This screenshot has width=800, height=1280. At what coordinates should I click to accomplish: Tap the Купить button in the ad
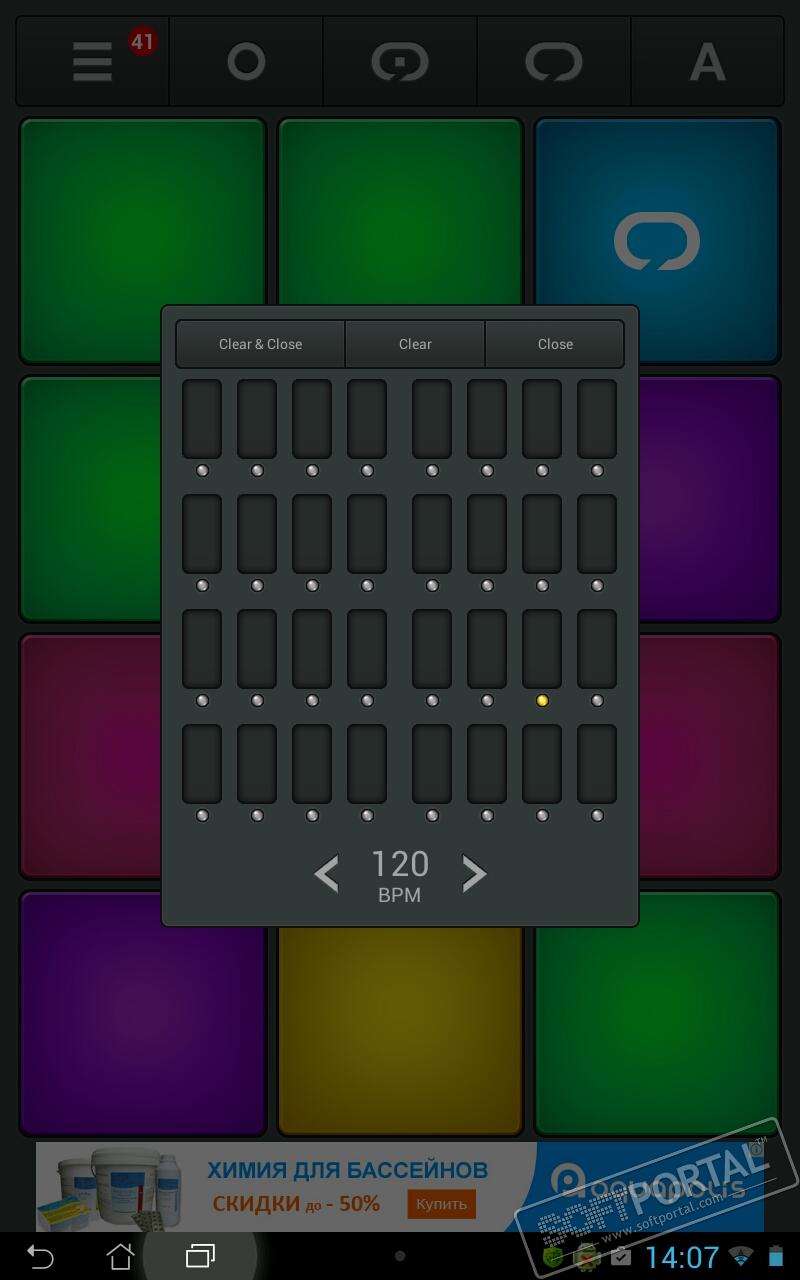(441, 1204)
